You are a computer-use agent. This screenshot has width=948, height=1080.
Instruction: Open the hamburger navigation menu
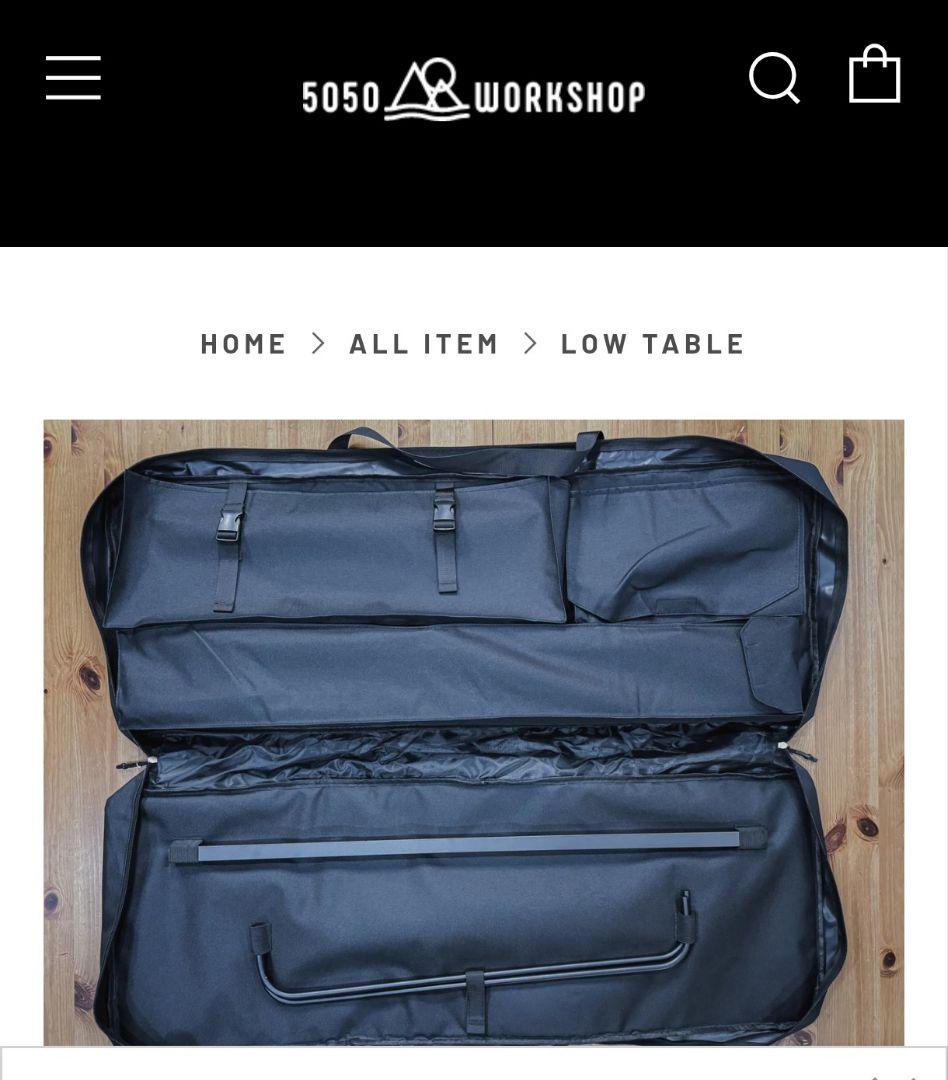tap(73, 78)
